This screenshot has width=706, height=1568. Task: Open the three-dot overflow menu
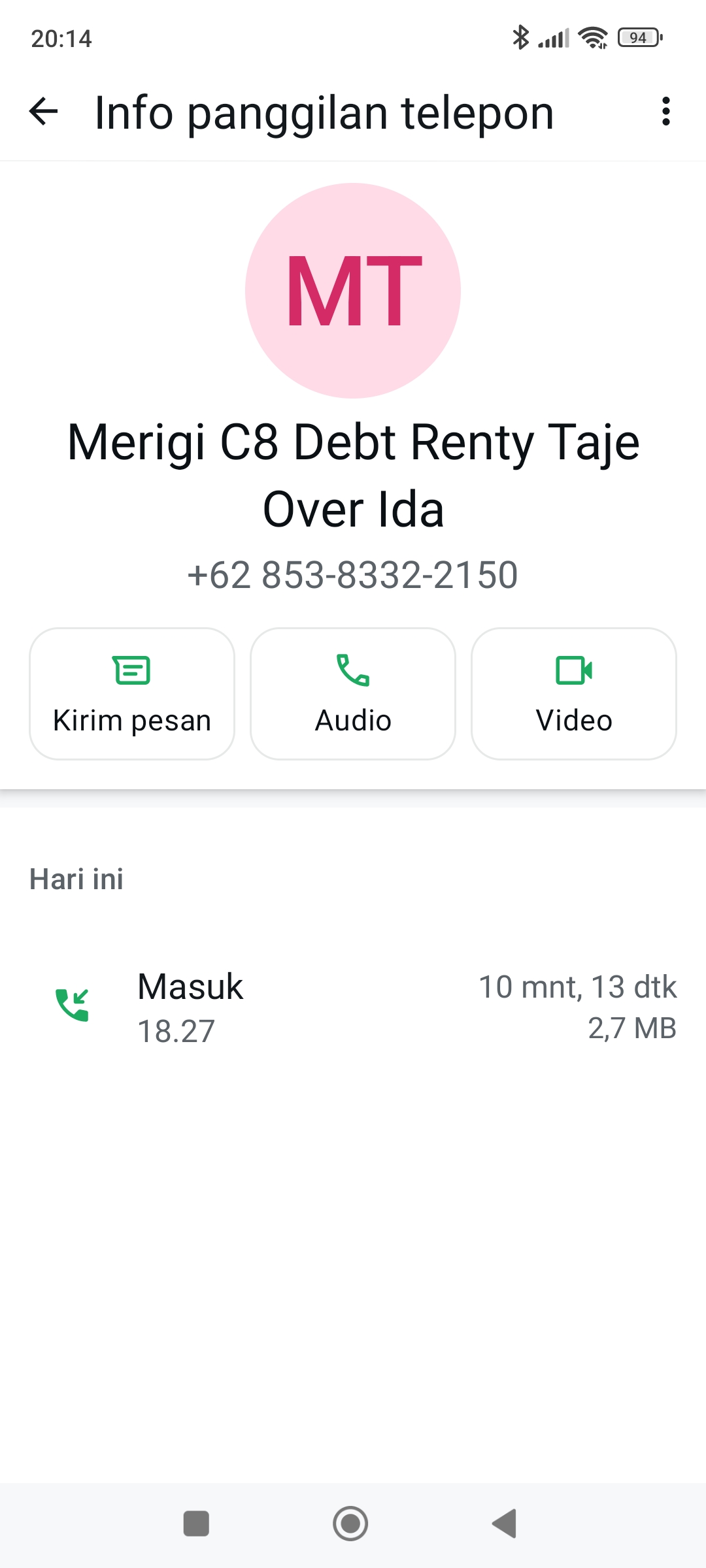click(x=665, y=112)
